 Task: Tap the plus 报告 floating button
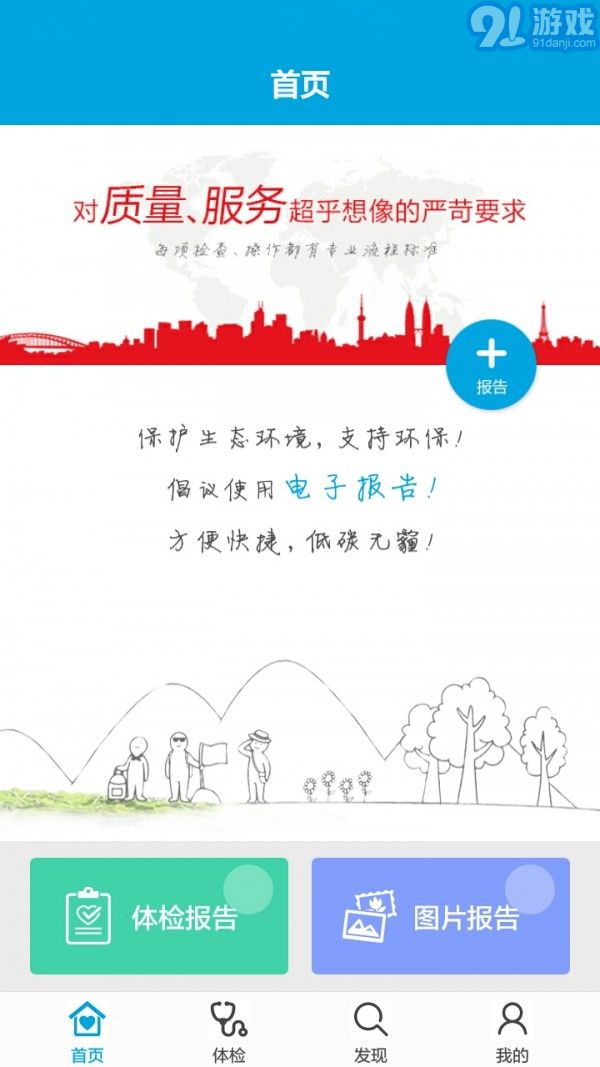(491, 364)
